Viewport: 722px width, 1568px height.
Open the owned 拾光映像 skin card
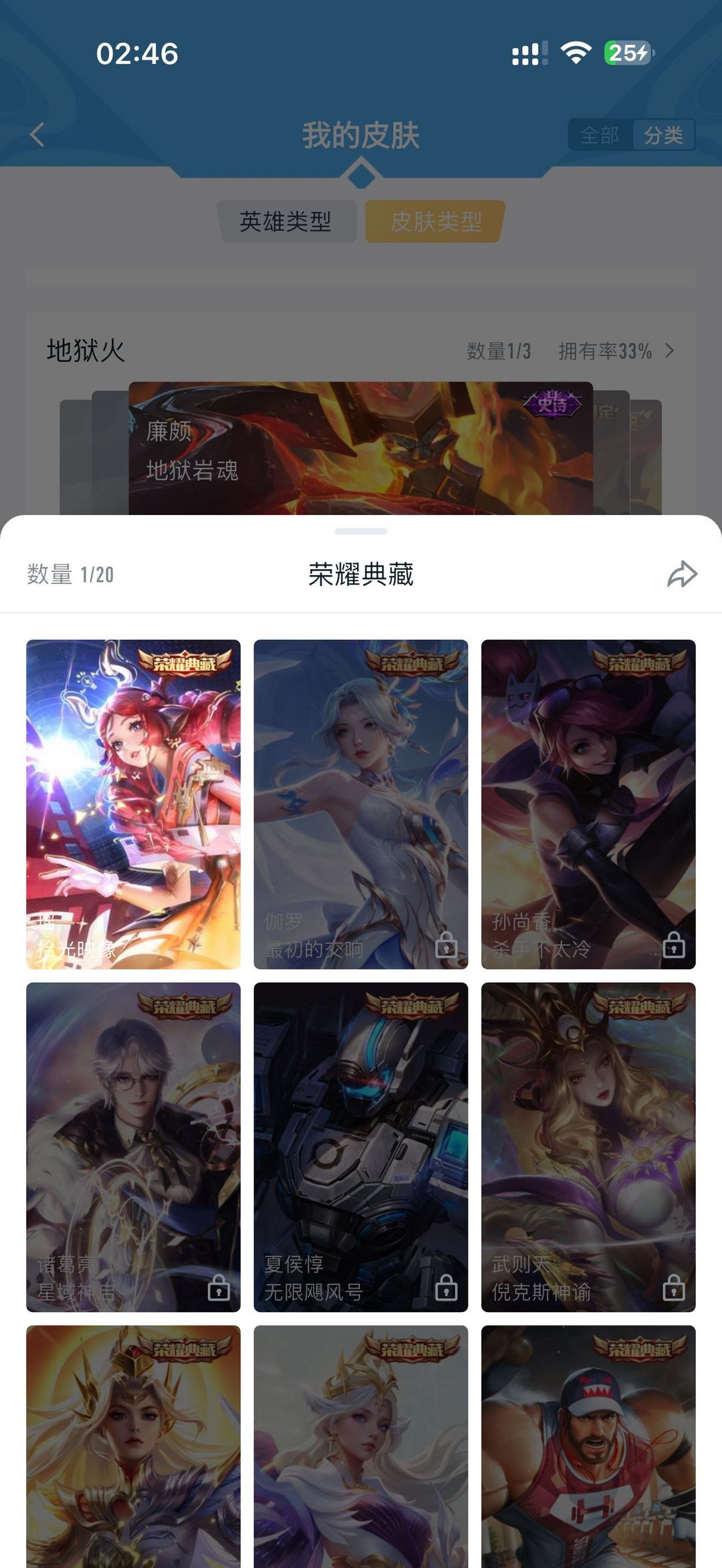(133, 804)
